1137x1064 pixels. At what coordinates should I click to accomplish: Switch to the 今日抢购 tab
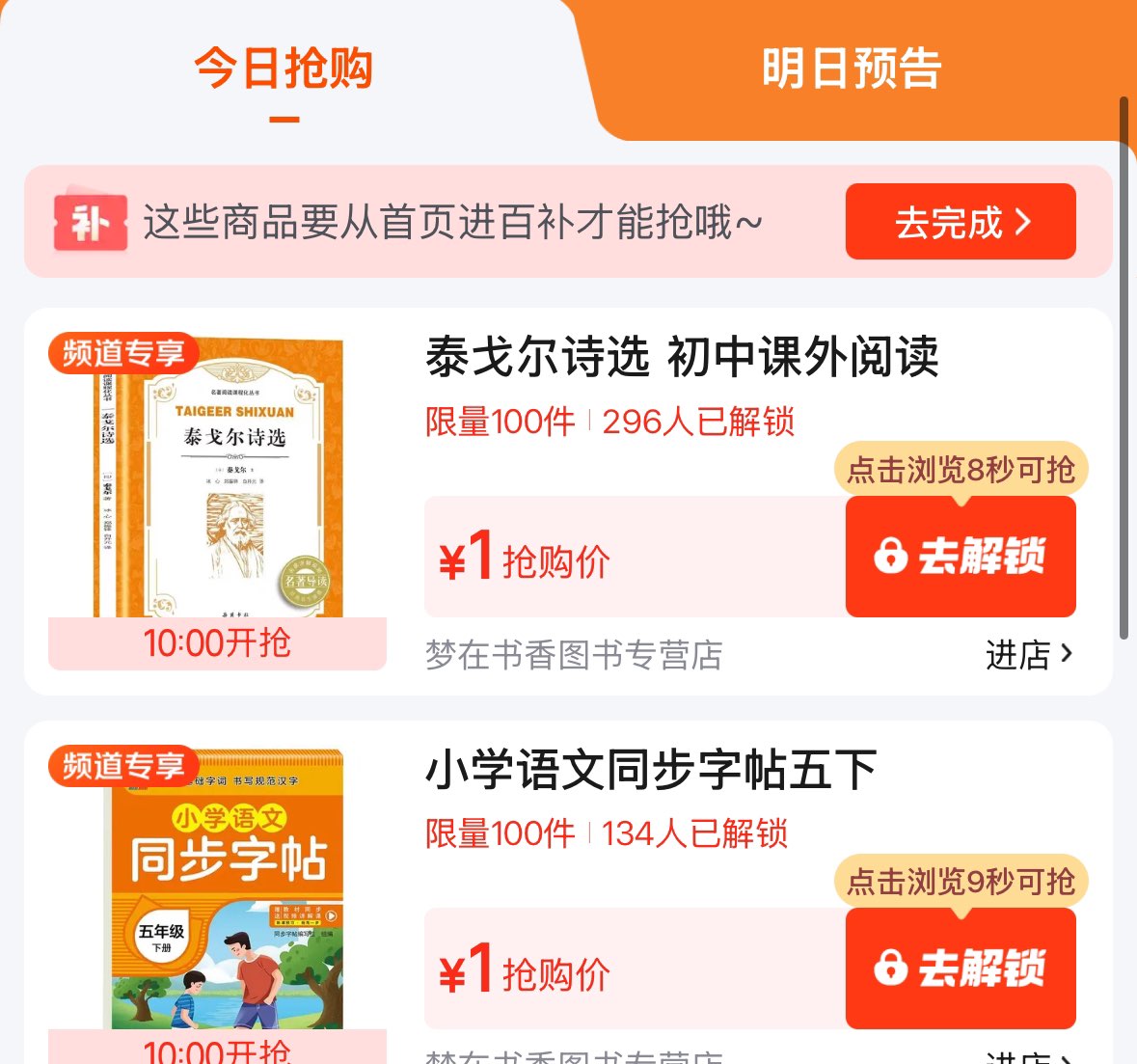(x=283, y=69)
